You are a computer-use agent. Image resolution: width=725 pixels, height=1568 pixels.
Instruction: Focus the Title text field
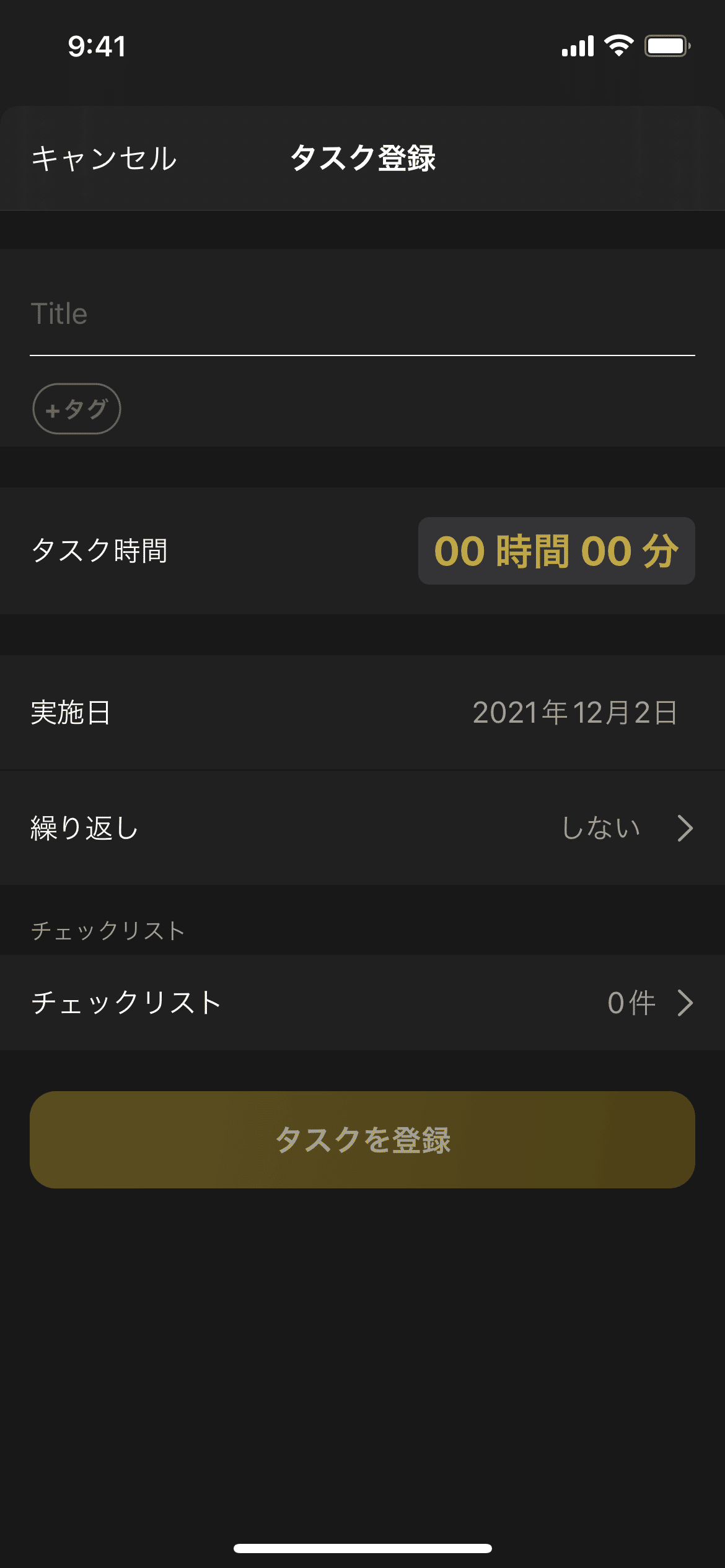click(x=362, y=315)
